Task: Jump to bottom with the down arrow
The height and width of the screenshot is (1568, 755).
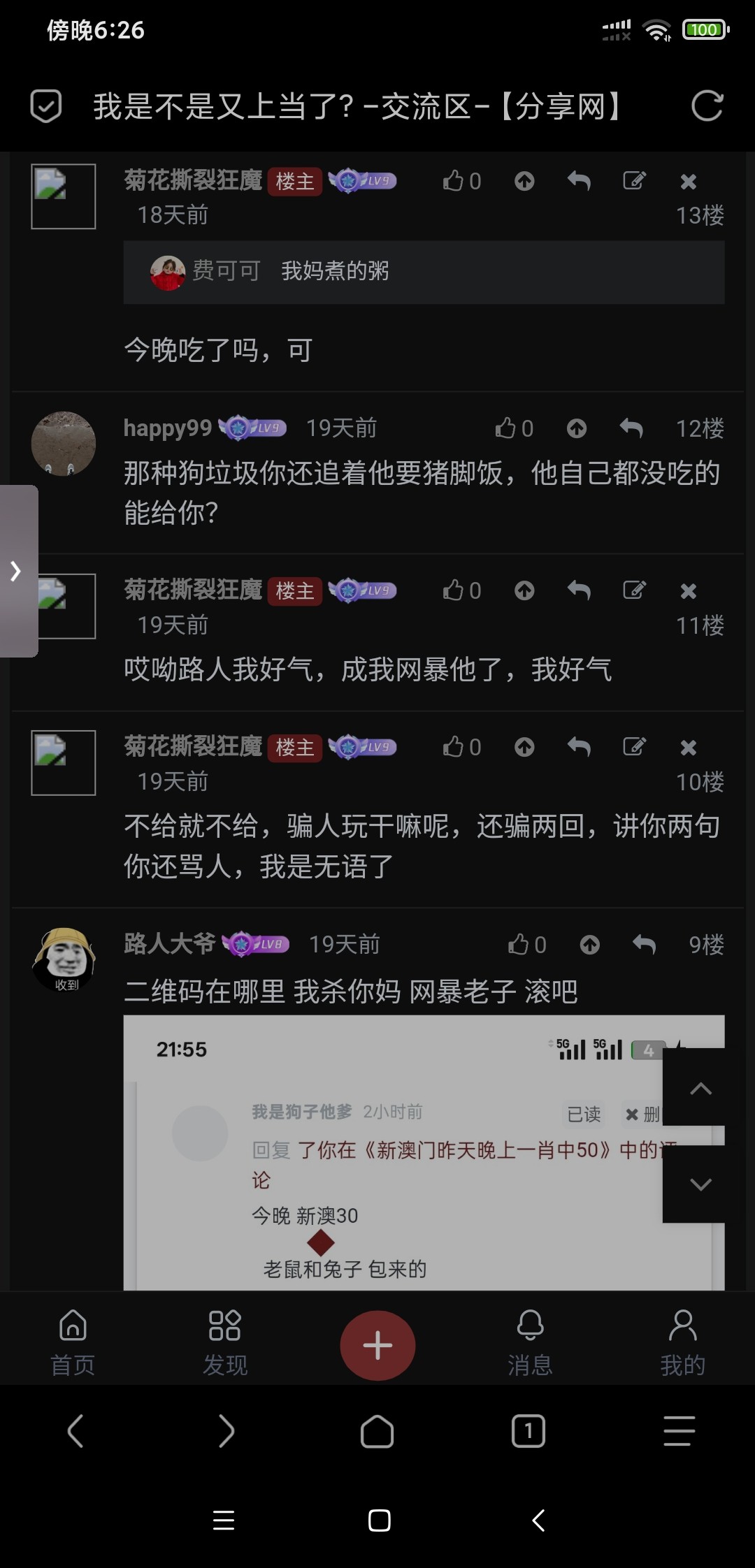Action: point(700,1184)
